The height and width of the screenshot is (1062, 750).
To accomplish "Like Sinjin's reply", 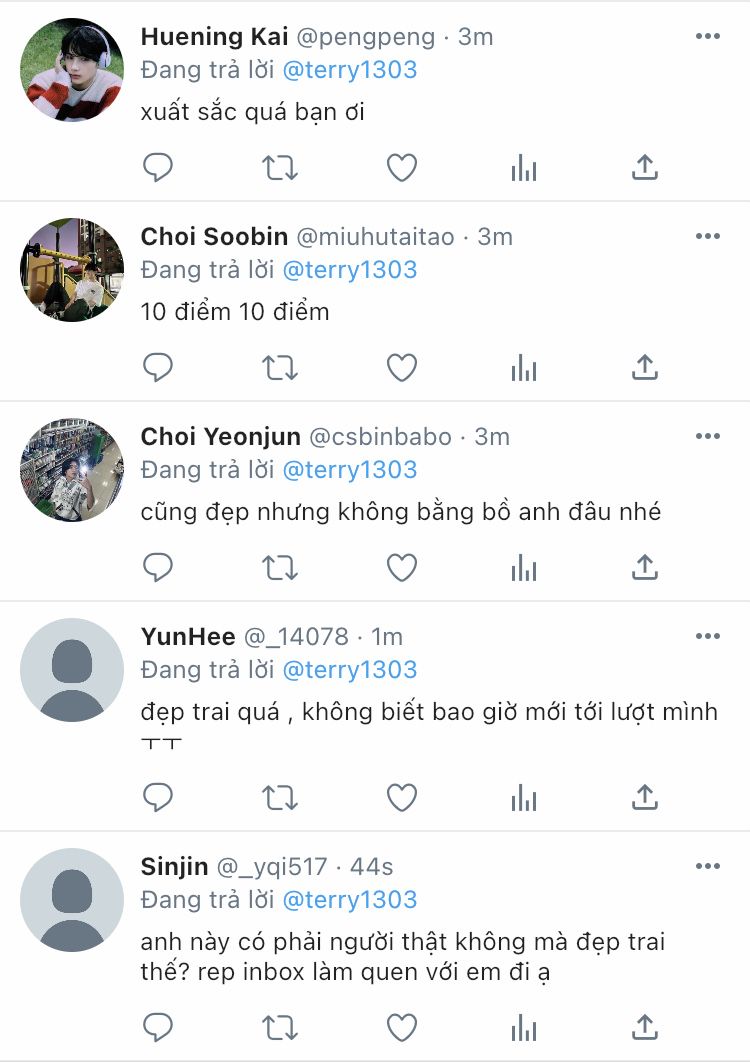I will click(x=402, y=1027).
